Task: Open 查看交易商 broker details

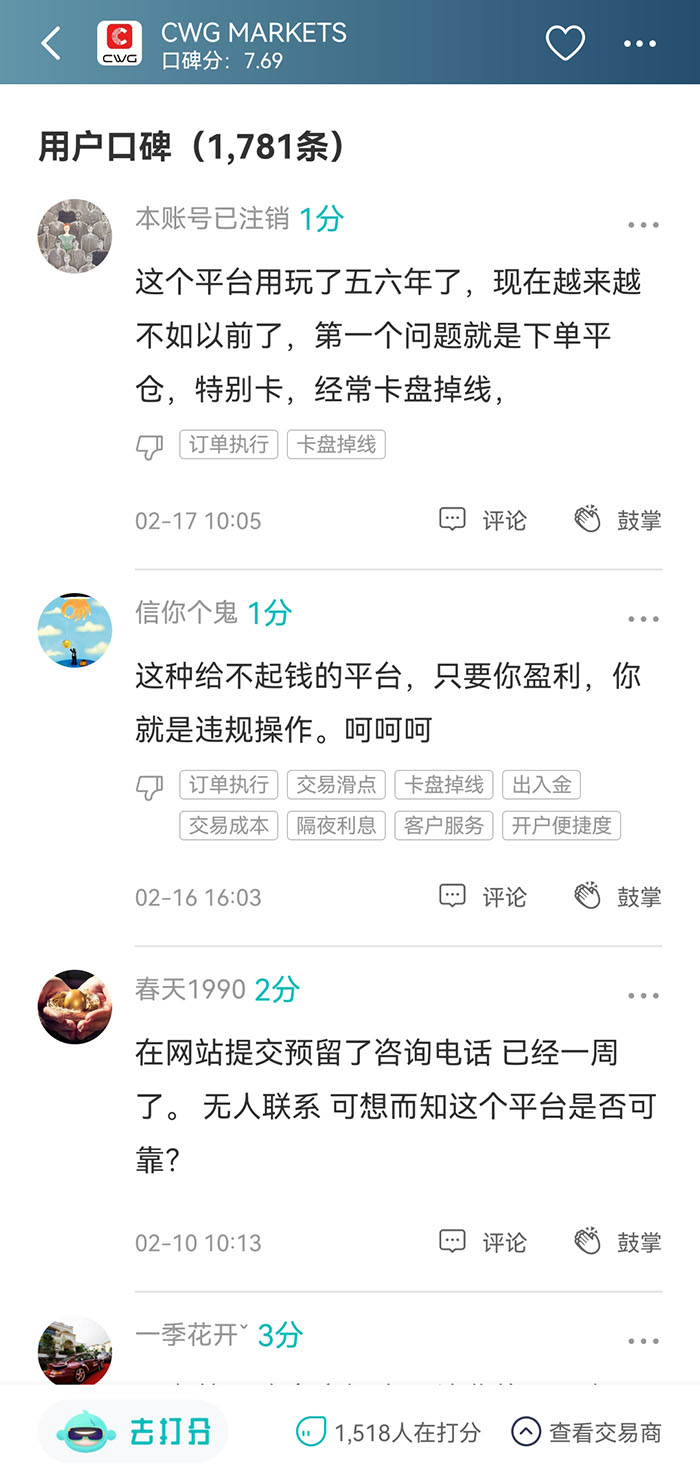Action: point(586,1432)
